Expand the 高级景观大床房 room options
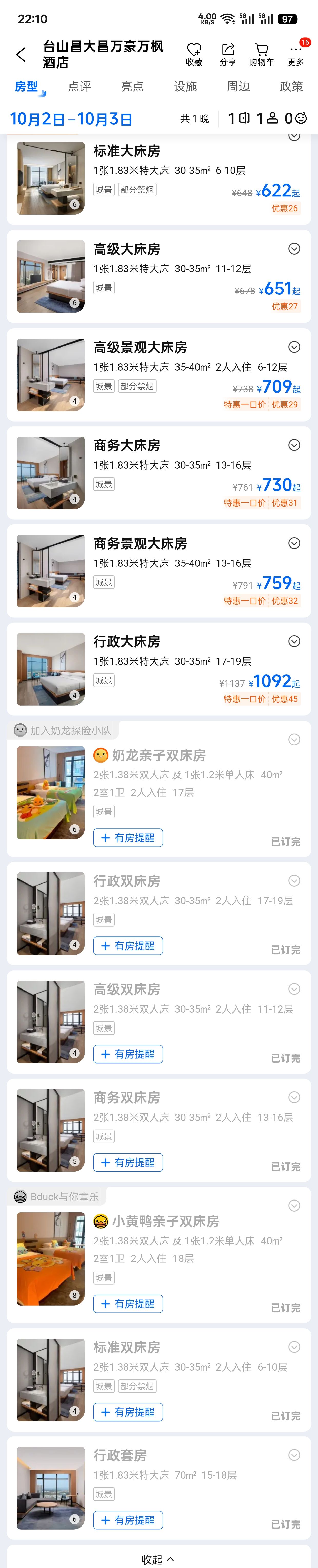 294,347
